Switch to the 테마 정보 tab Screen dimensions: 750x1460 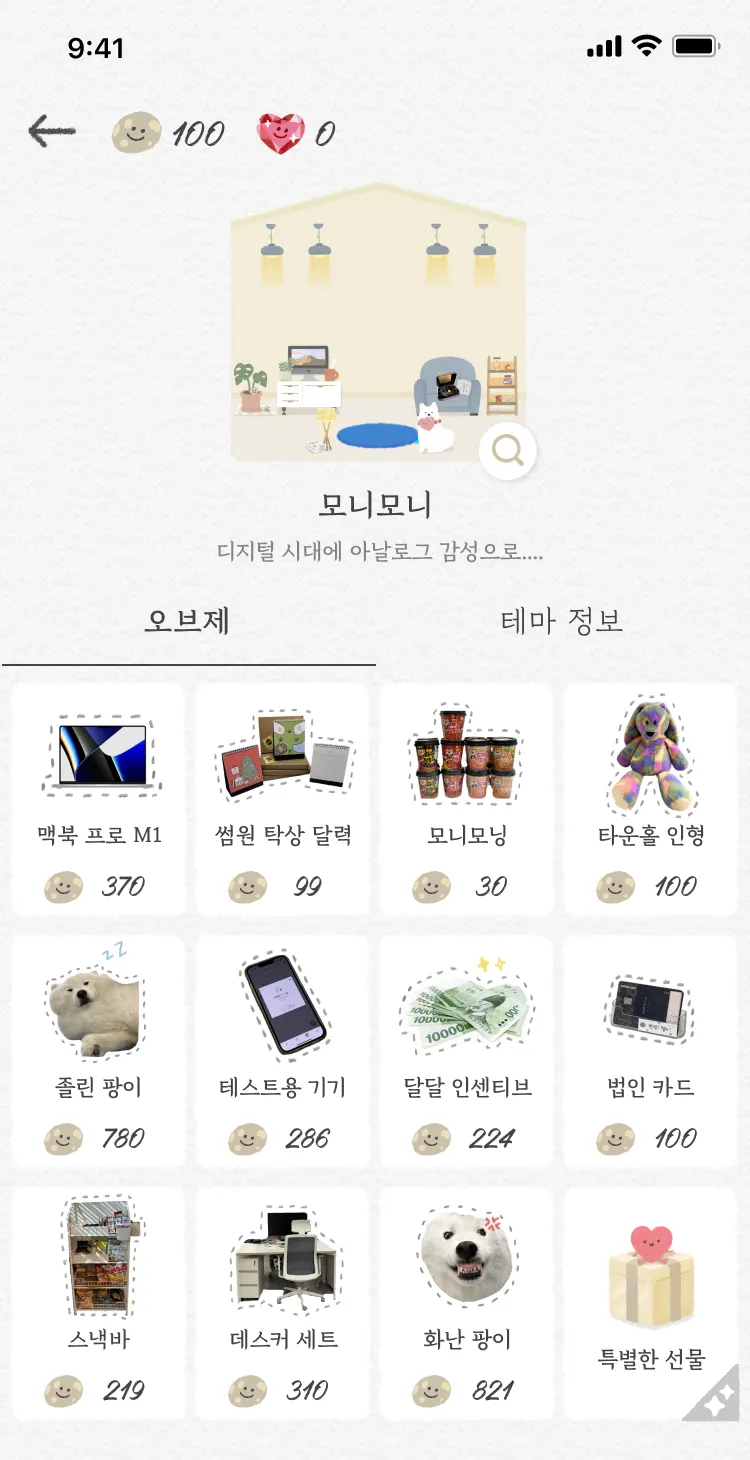[x=562, y=621]
